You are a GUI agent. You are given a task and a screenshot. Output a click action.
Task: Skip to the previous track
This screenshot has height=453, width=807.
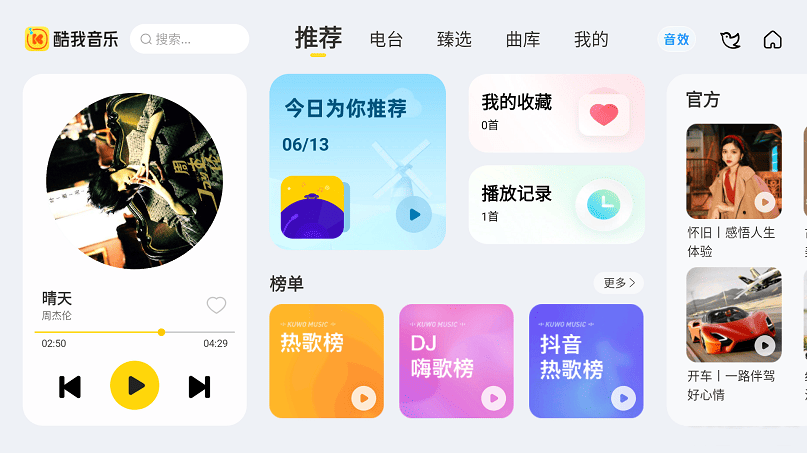point(70,386)
